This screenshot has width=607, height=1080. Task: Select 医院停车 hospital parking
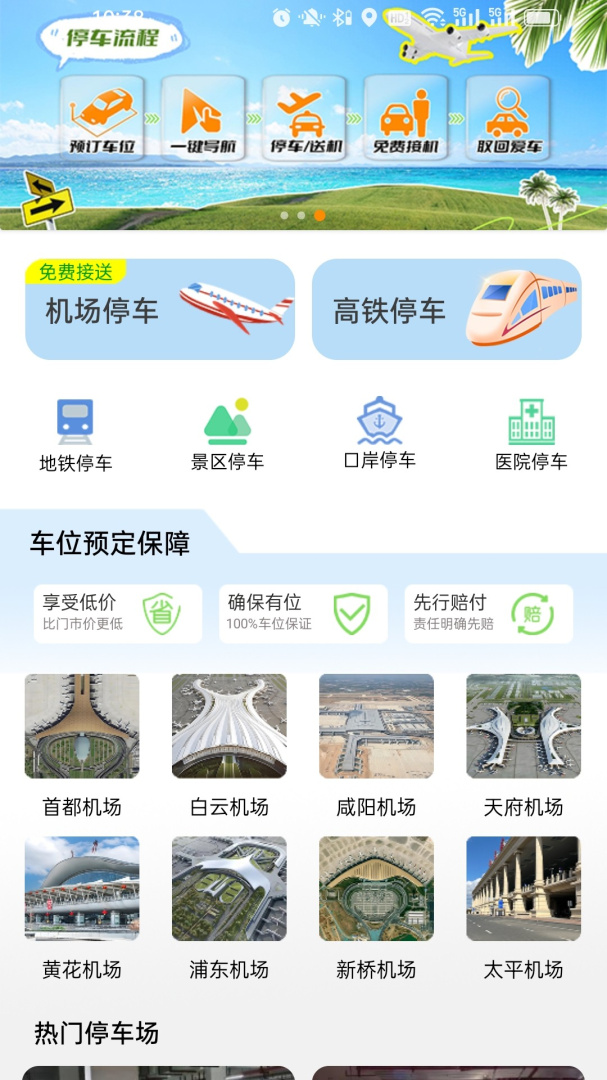(x=531, y=436)
